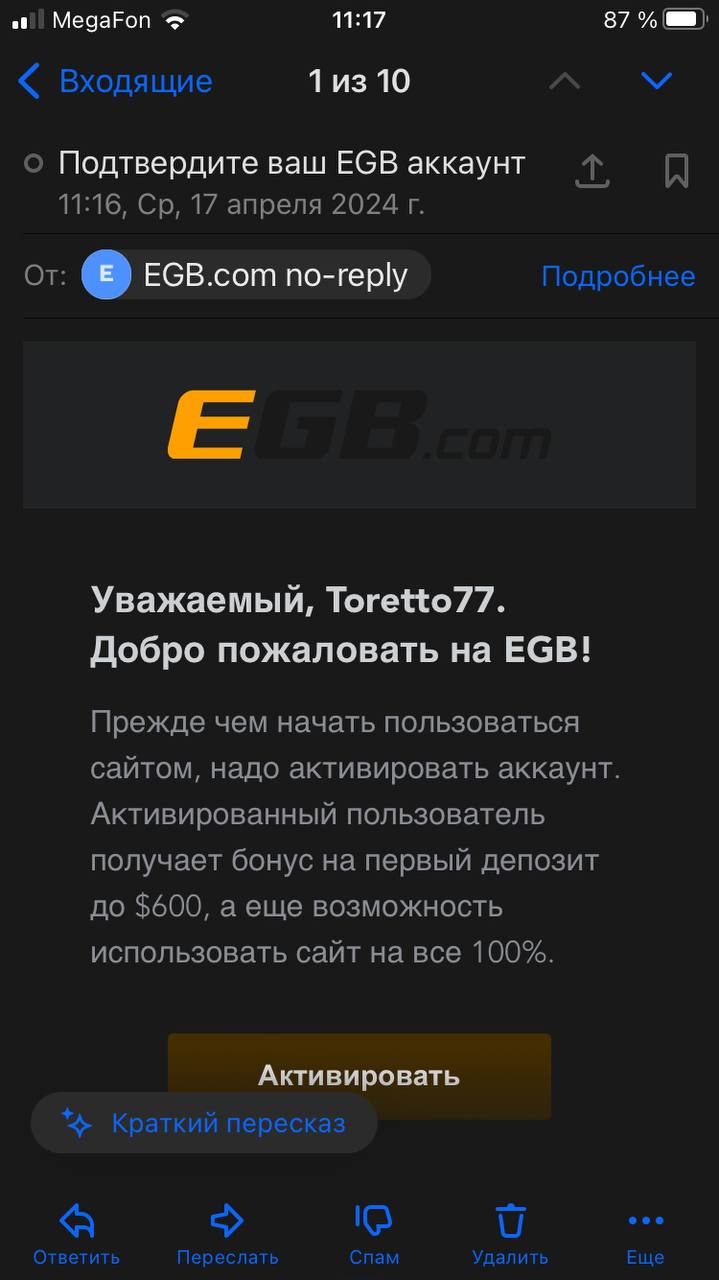
Task: Open Краткий пересказ summary
Action: [204, 1123]
